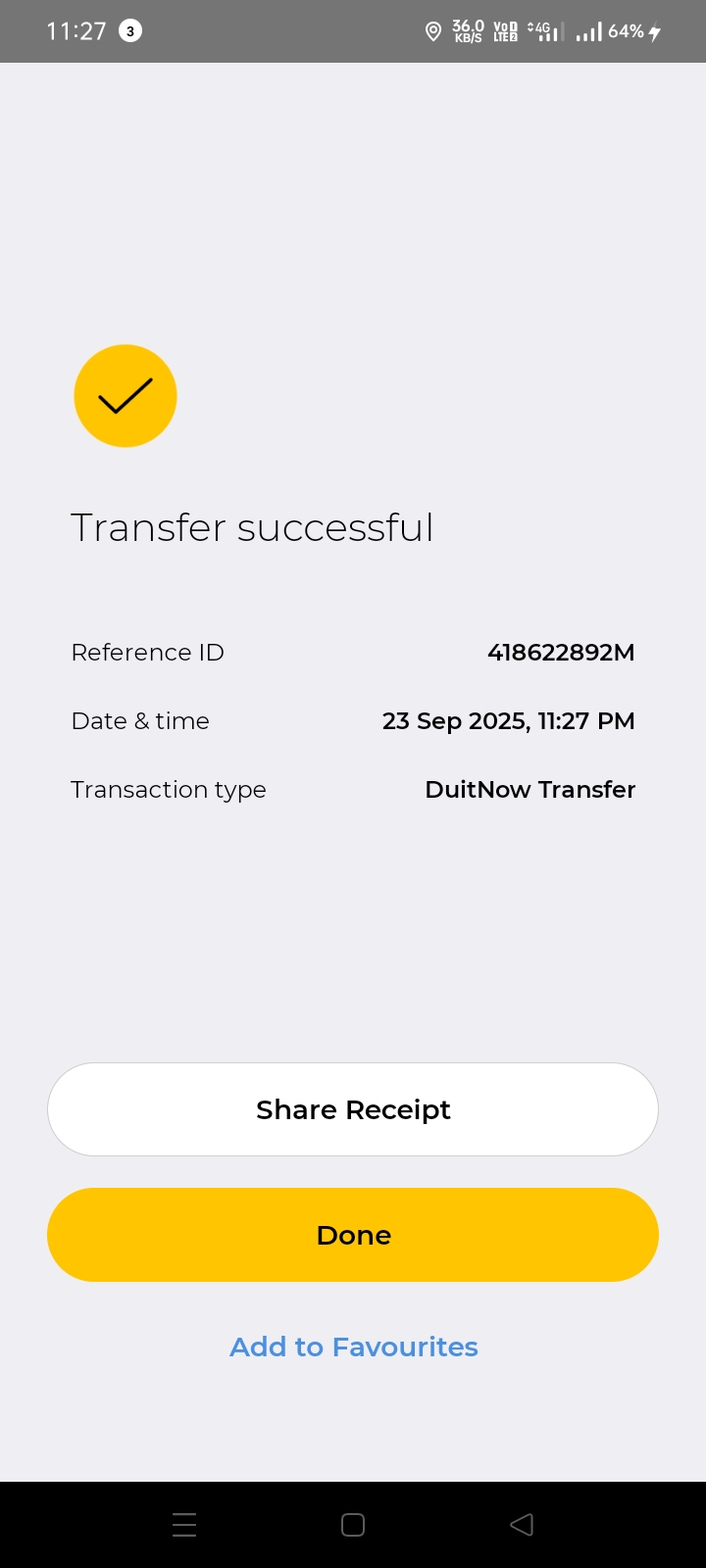Add this recipient to Favourites

[x=353, y=1347]
